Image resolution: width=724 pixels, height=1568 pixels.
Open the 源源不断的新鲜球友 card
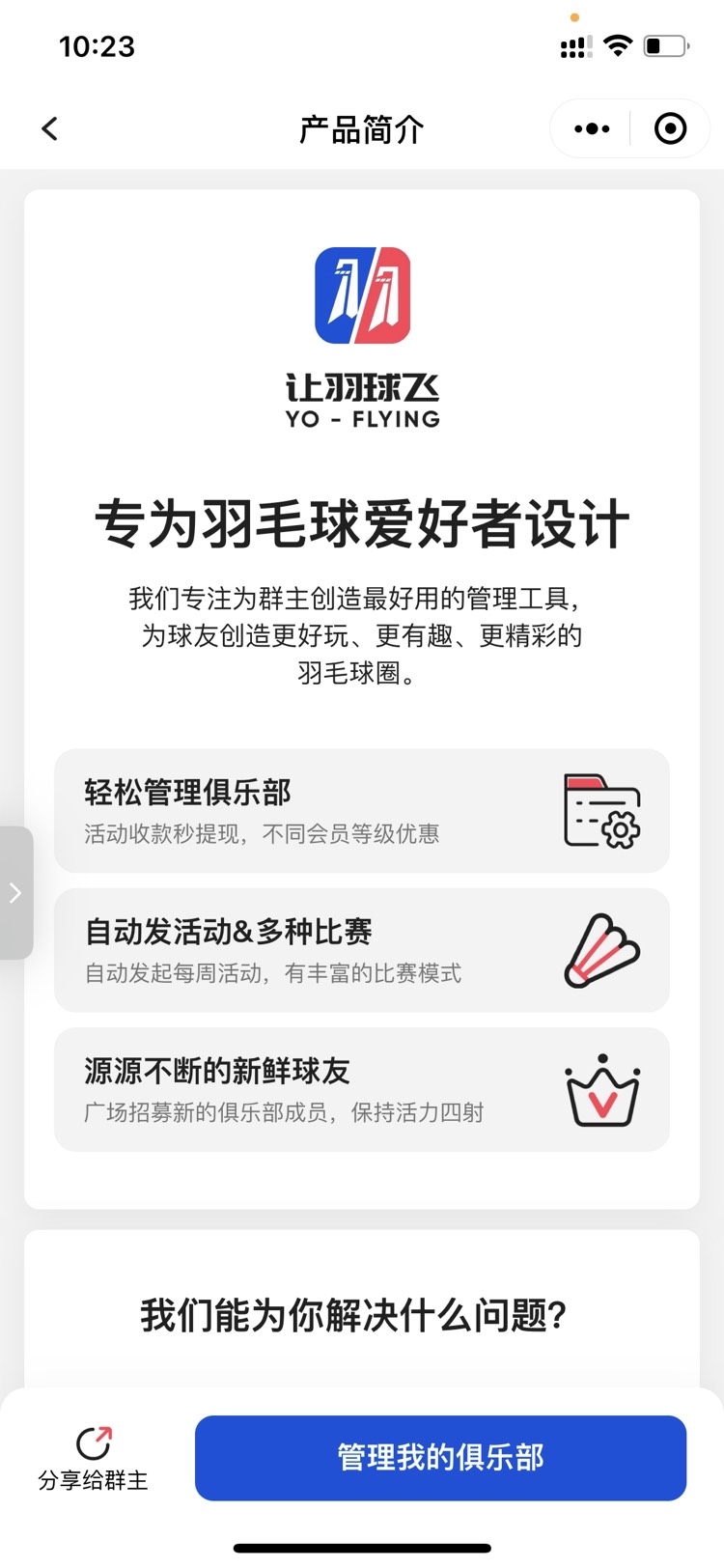click(361, 1089)
